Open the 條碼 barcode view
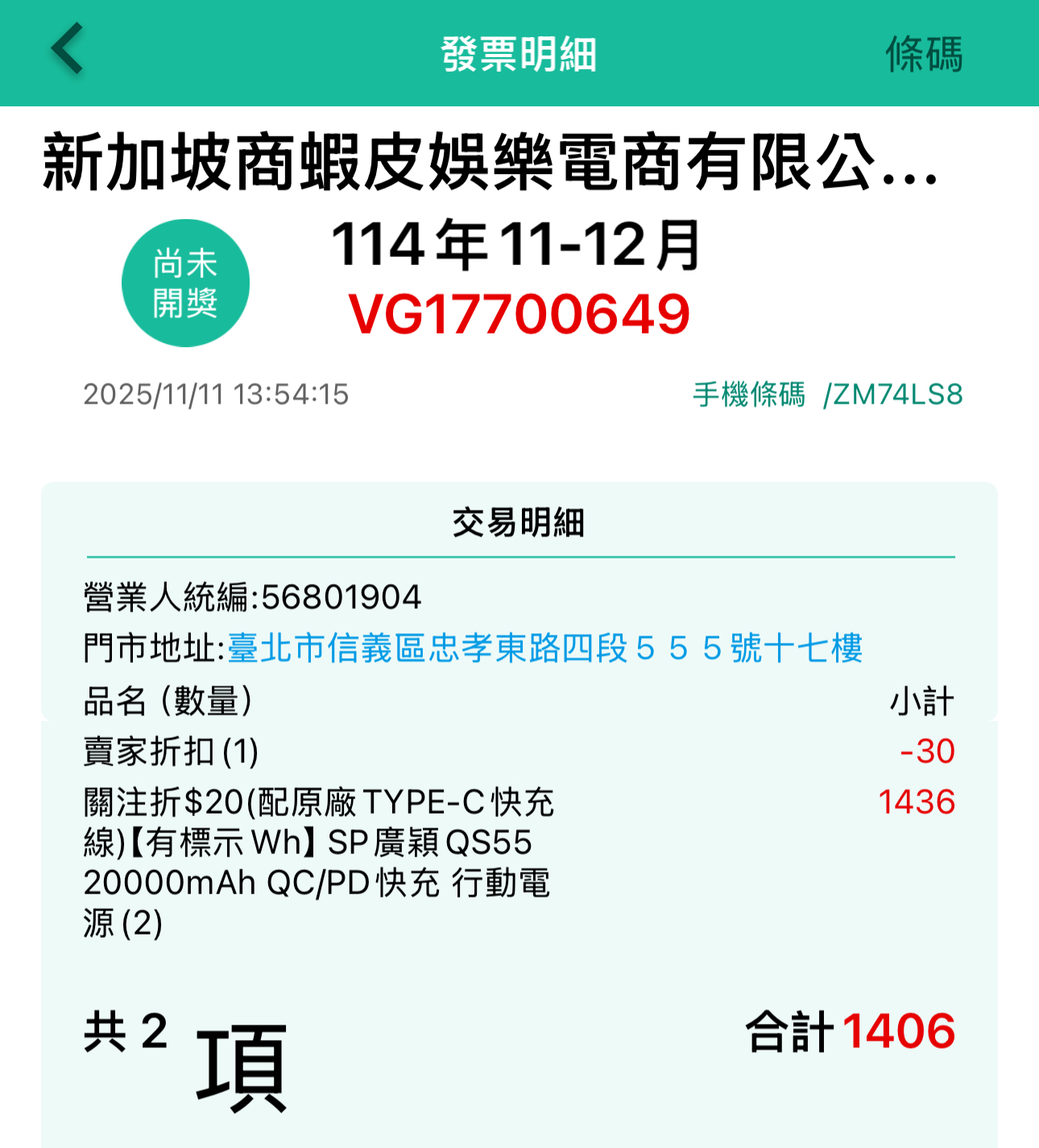Viewport: 1039px width, 1148px height. pyautogui.click(x=924, y=55)
